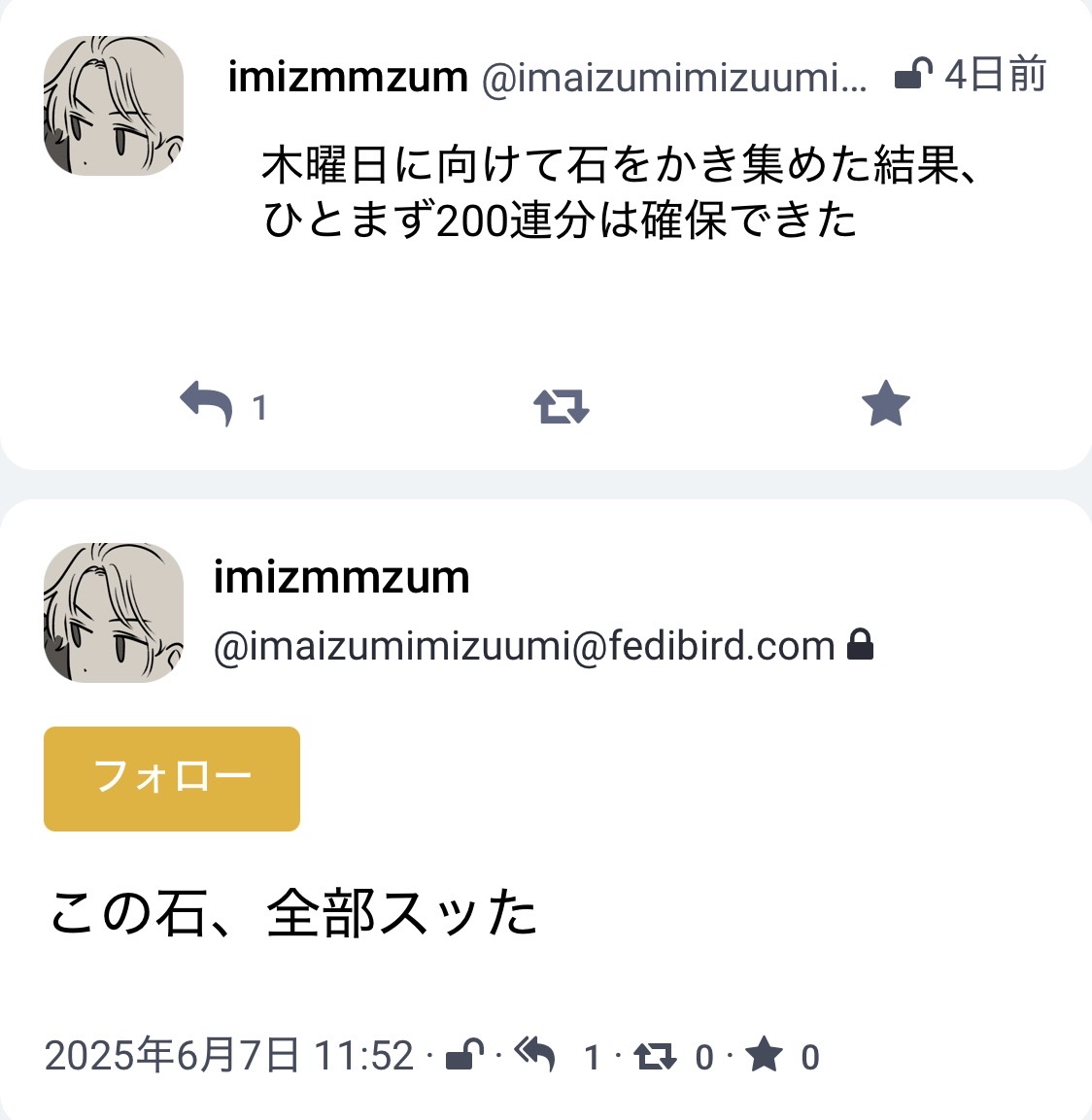
Task: Open imizmmzum's avatar in the top post
Action: 114,107
